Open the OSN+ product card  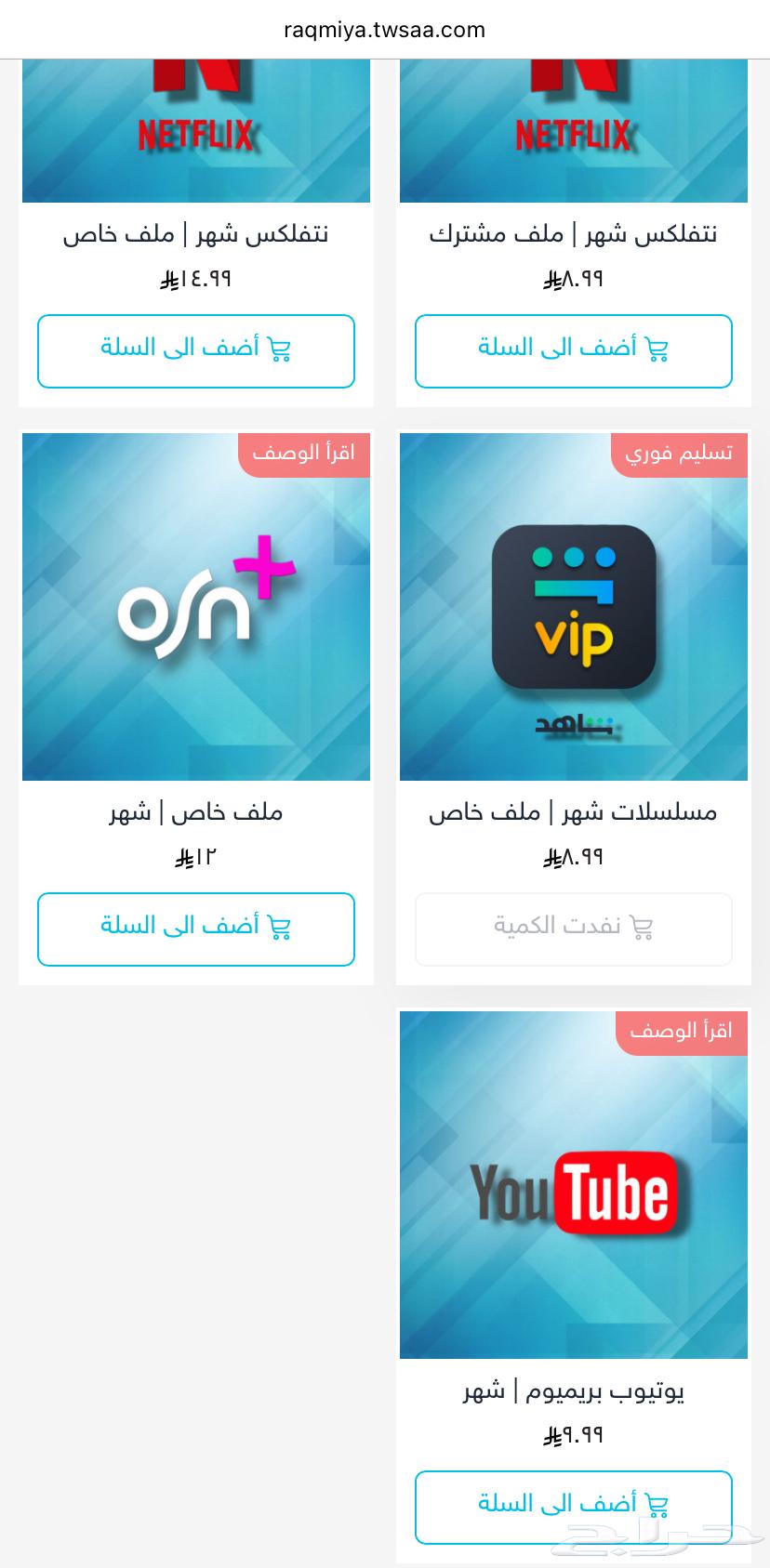pyautogui.click(x=195, y=607)
